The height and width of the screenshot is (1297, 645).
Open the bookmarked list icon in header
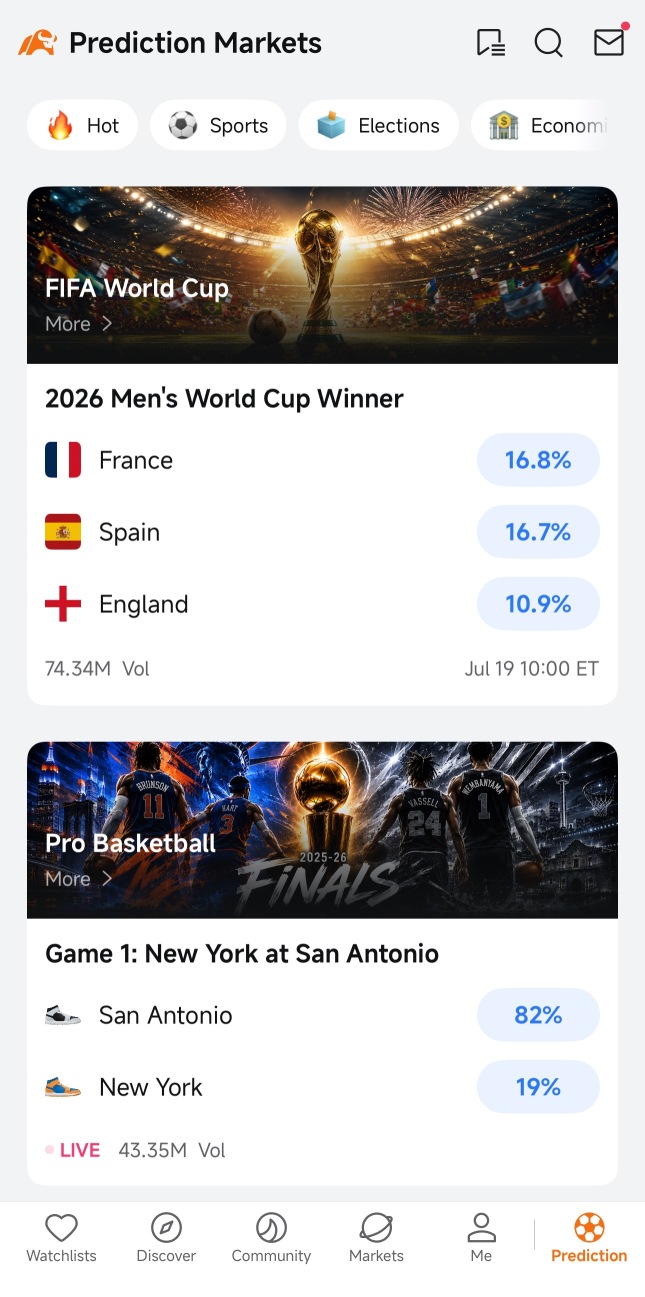click(x=490, y=42)
